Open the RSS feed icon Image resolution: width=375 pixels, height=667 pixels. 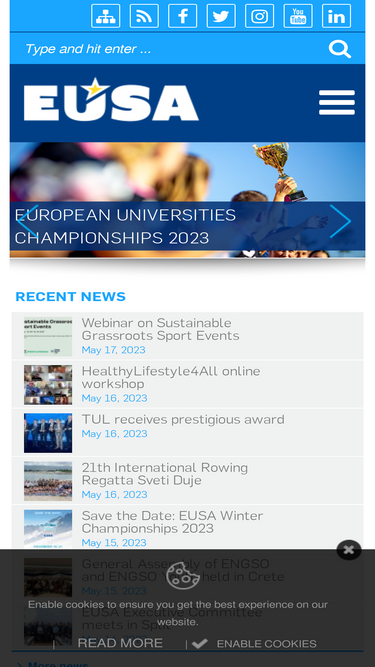click(144, 16)
